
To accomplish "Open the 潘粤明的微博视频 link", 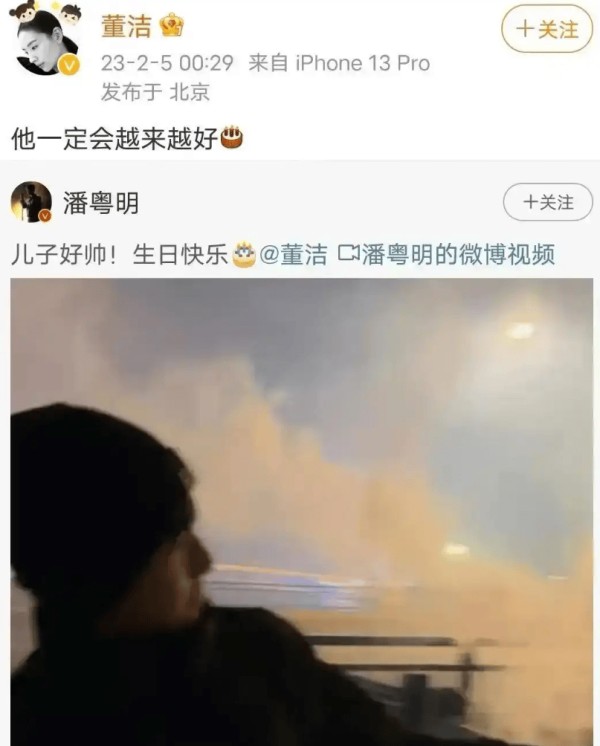I will [x=446, y=254].
